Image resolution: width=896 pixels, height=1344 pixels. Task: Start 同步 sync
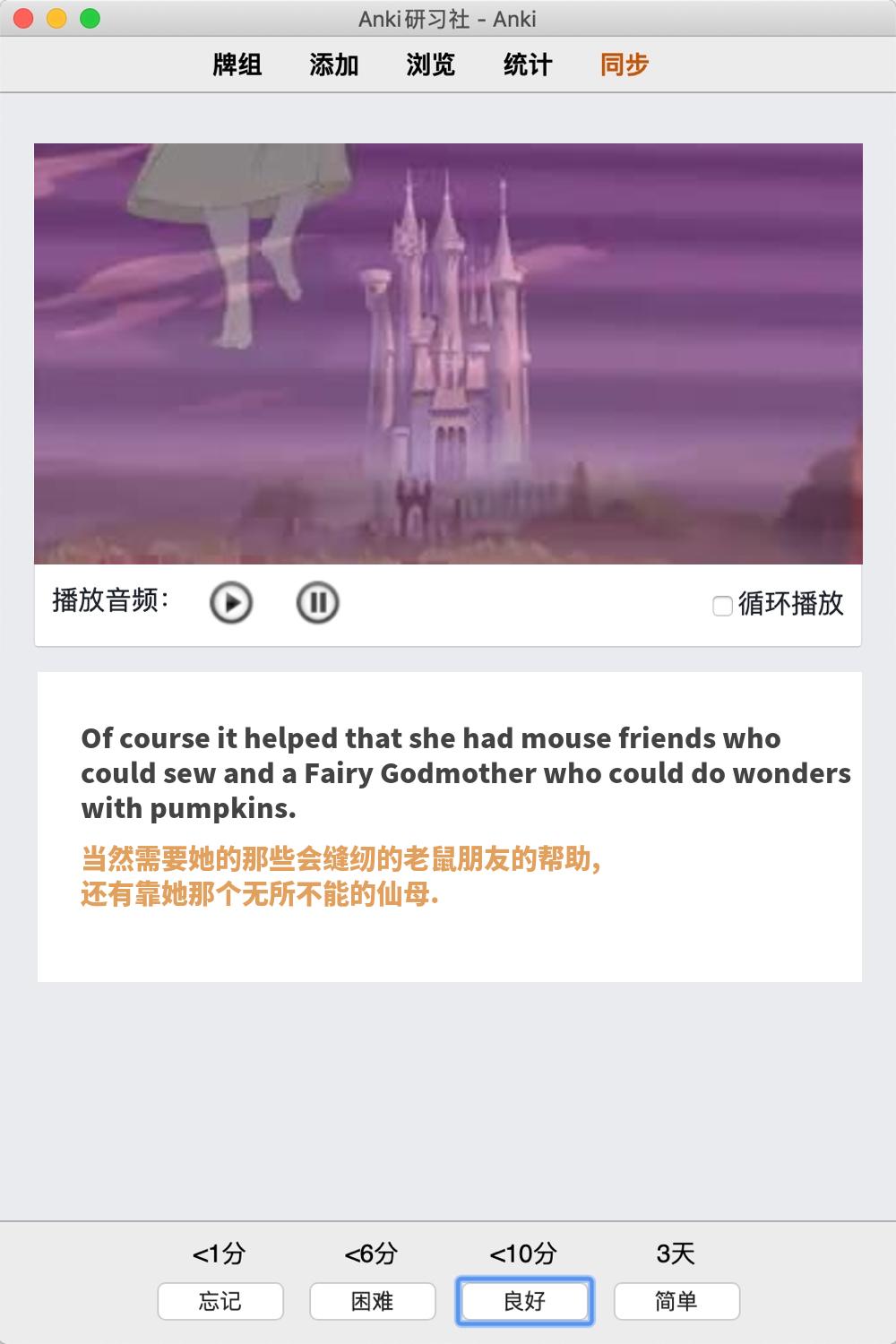click(x=625, y=65)
